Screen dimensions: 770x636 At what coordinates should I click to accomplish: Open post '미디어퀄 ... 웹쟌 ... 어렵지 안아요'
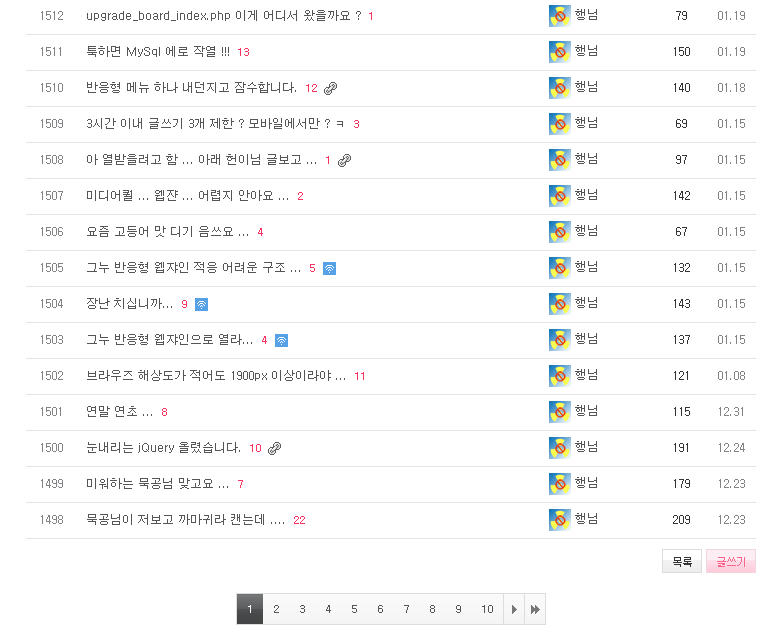187,196
